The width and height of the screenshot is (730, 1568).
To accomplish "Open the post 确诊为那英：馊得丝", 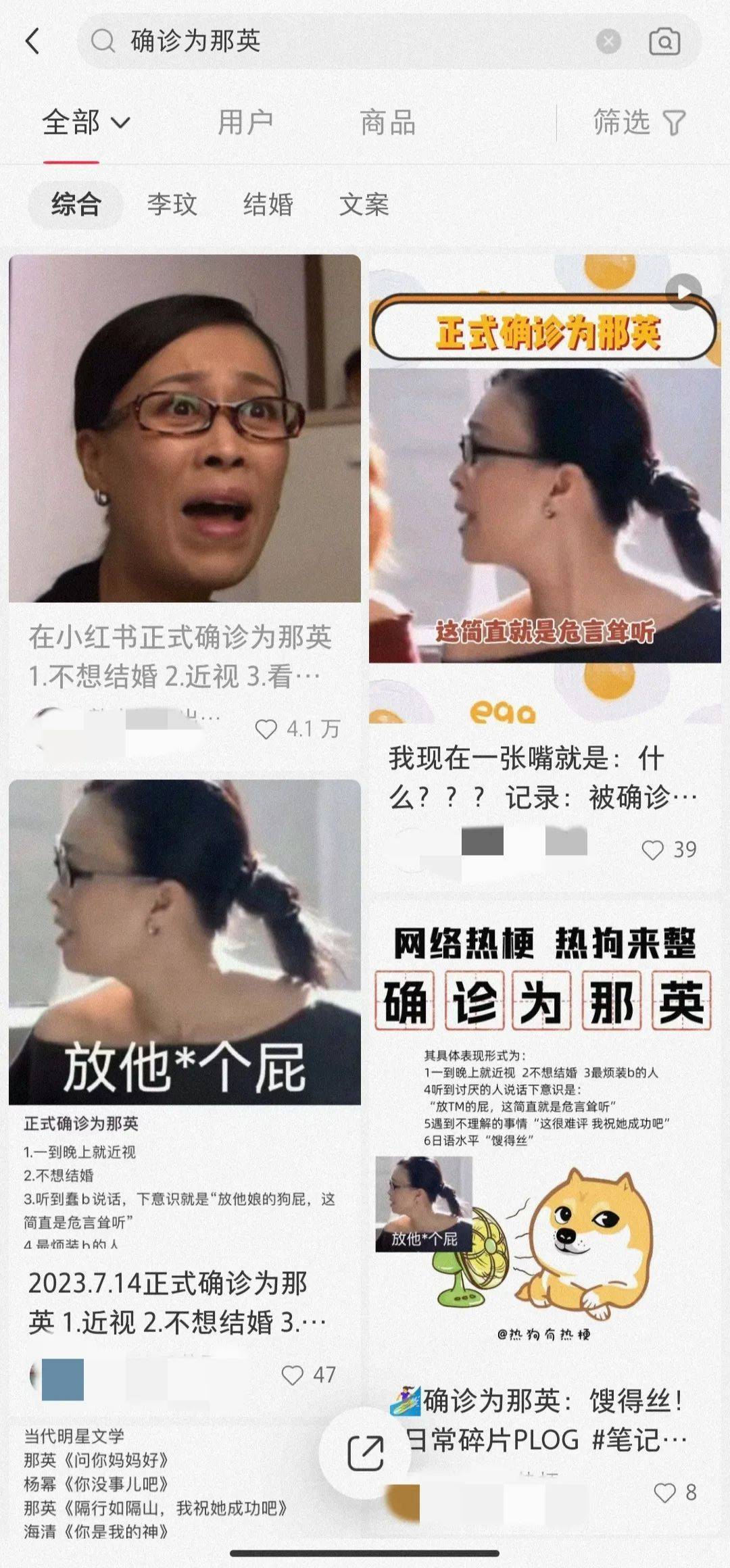I will [545, 1149].
